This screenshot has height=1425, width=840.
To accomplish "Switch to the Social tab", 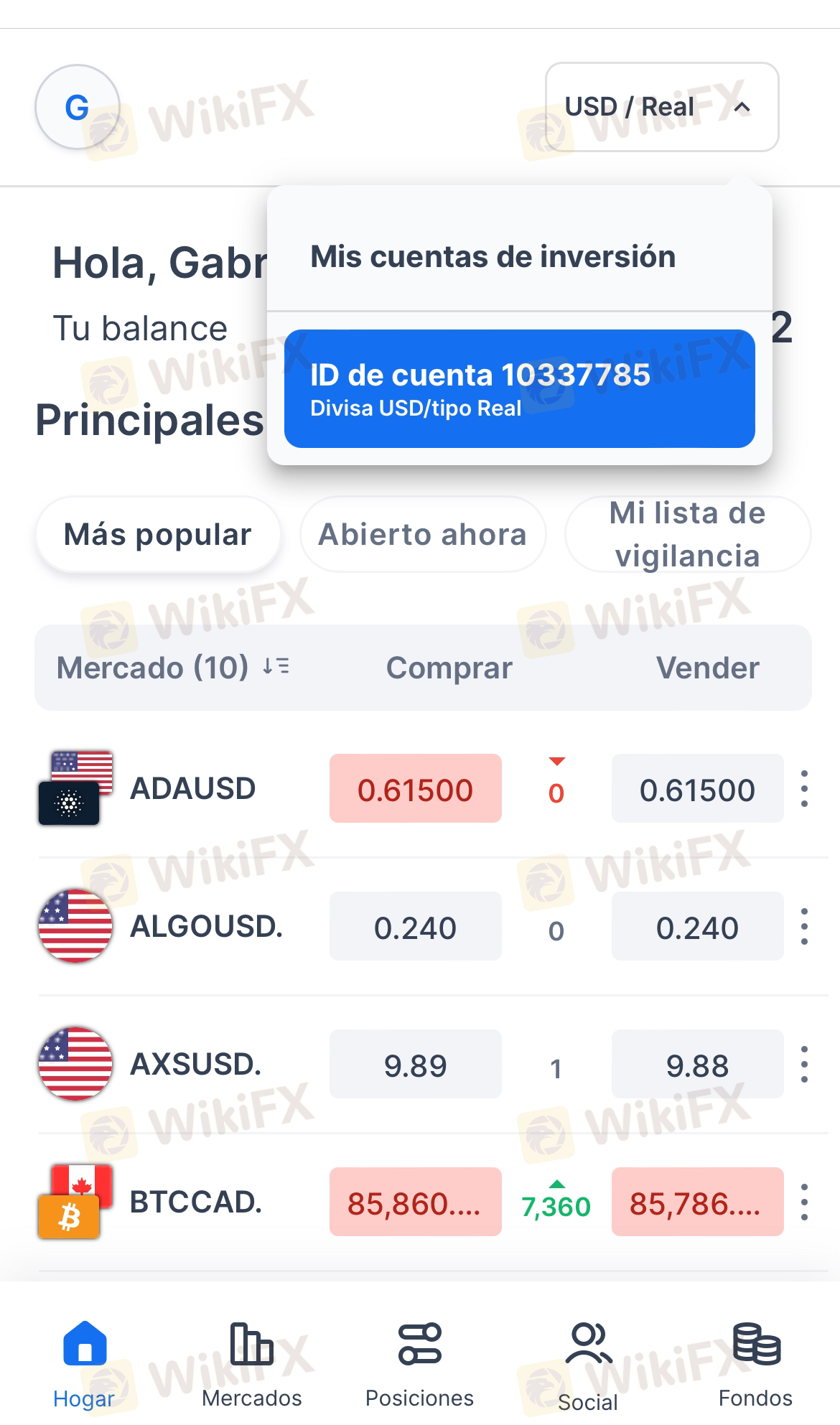I will coord(587,1363).
